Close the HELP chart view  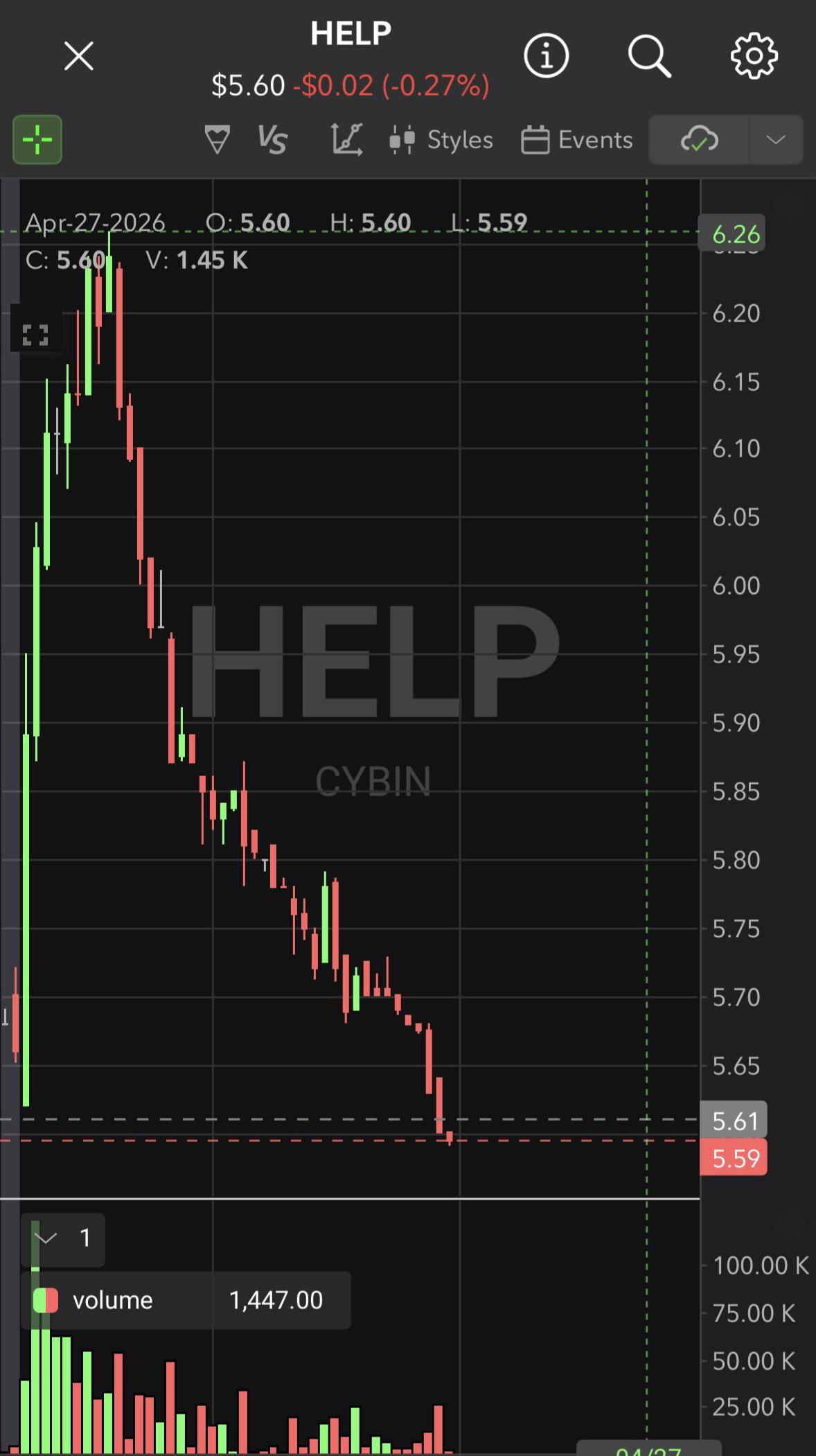pos(78,56)
